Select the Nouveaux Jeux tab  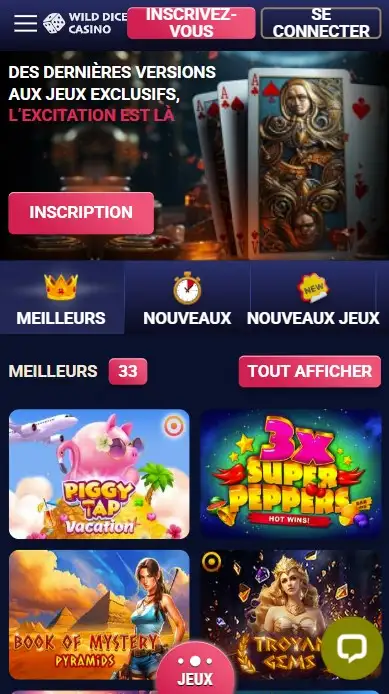pos(313,297)
